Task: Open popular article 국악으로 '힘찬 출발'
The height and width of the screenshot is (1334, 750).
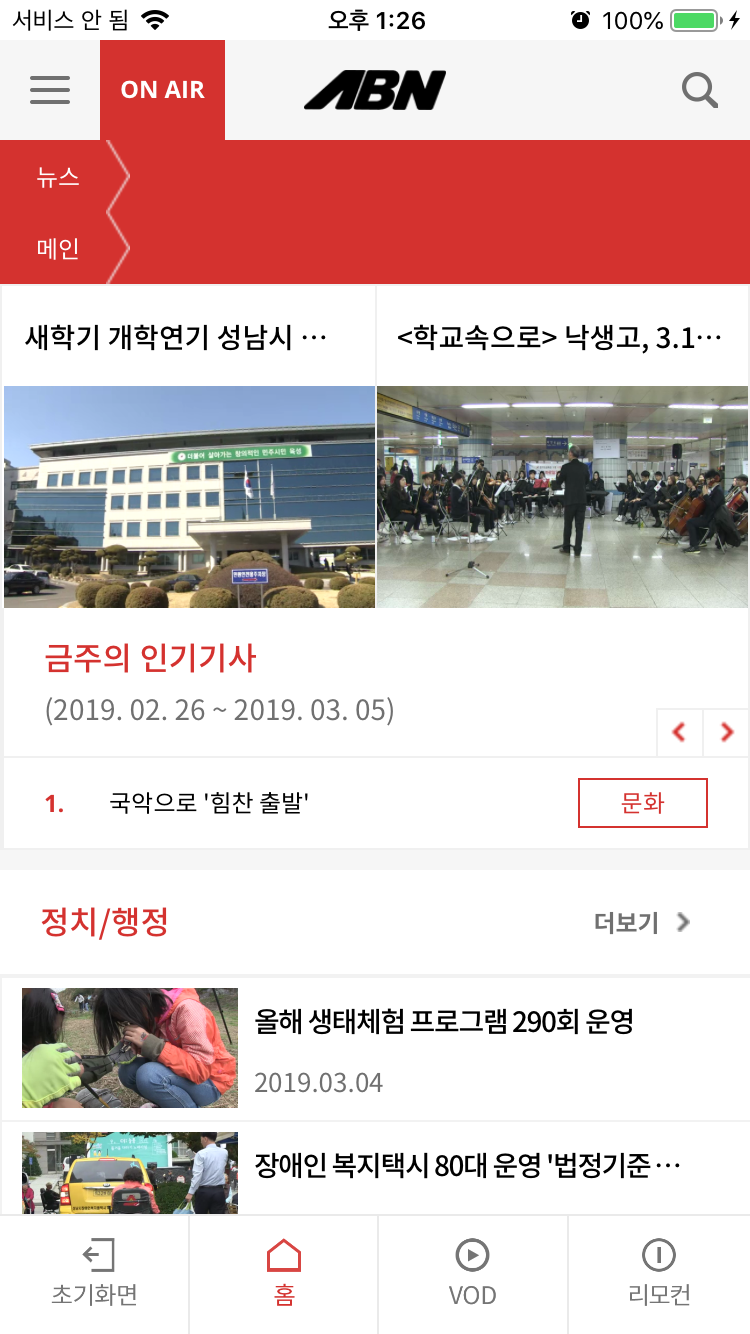Action: click(x=209, y=803)
